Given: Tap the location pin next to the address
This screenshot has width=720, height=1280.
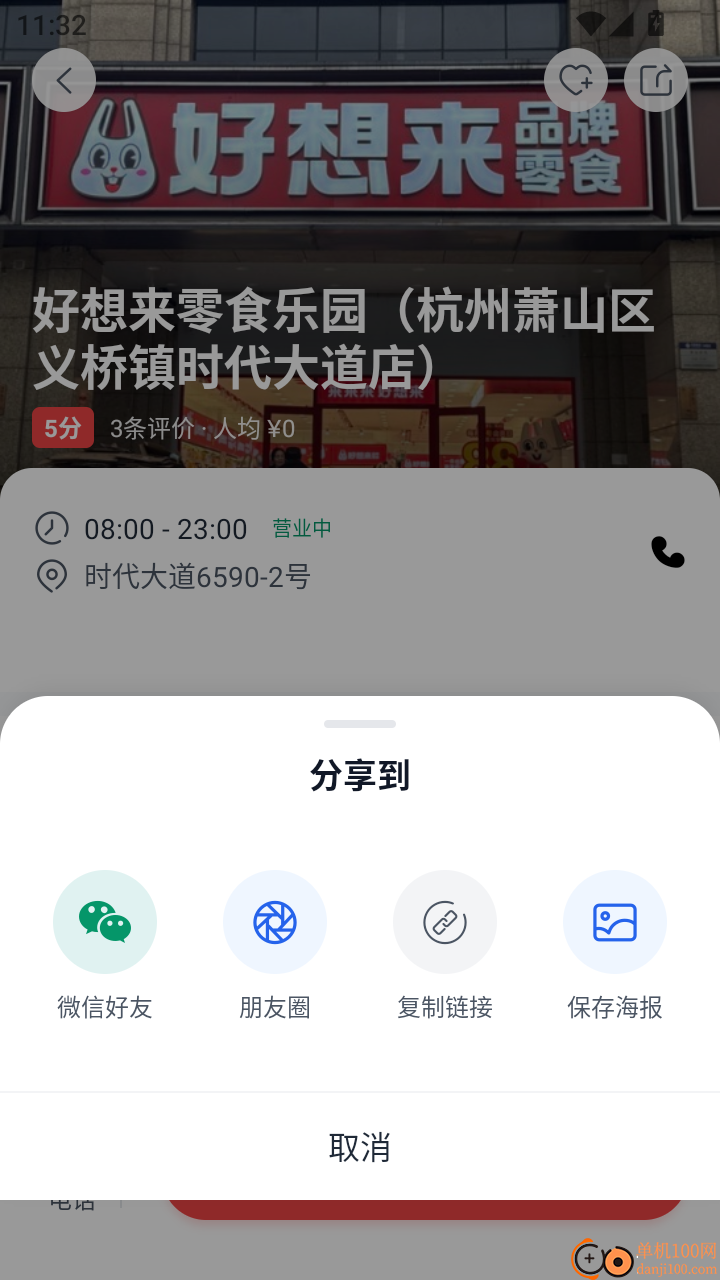Looking at the screenshot, I should (x=52, y=577).
